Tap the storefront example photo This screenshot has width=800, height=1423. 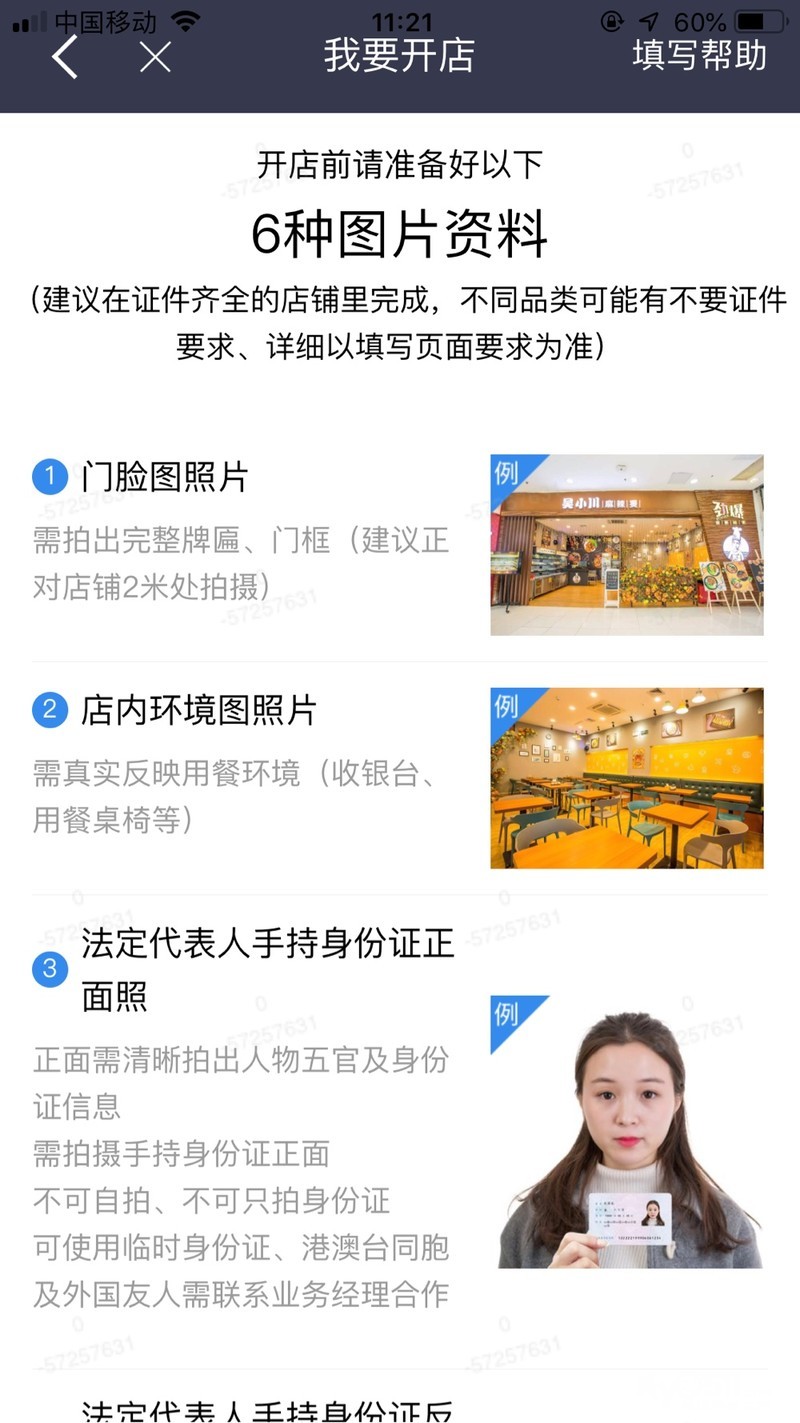[626, 541]
